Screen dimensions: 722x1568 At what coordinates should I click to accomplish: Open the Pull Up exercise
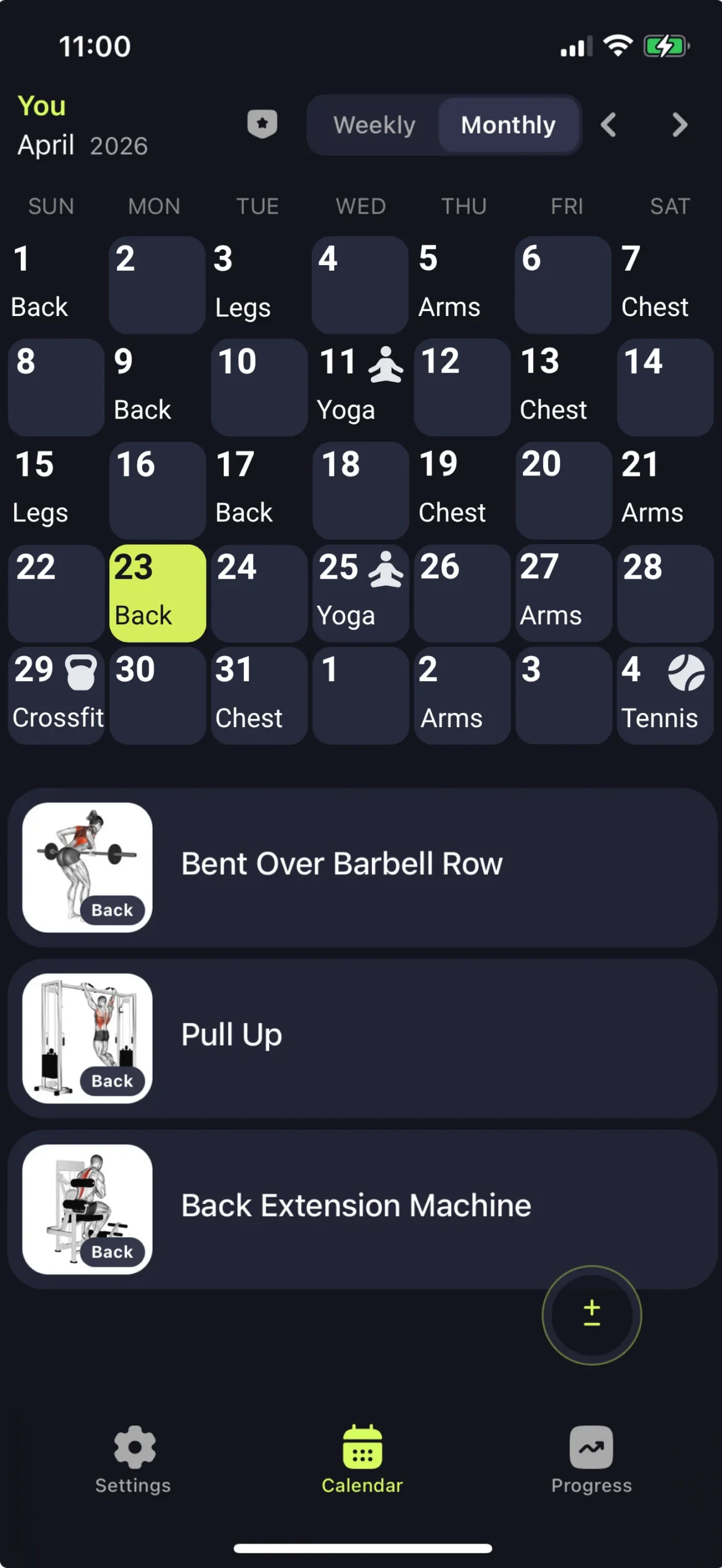click(362, 1038)
